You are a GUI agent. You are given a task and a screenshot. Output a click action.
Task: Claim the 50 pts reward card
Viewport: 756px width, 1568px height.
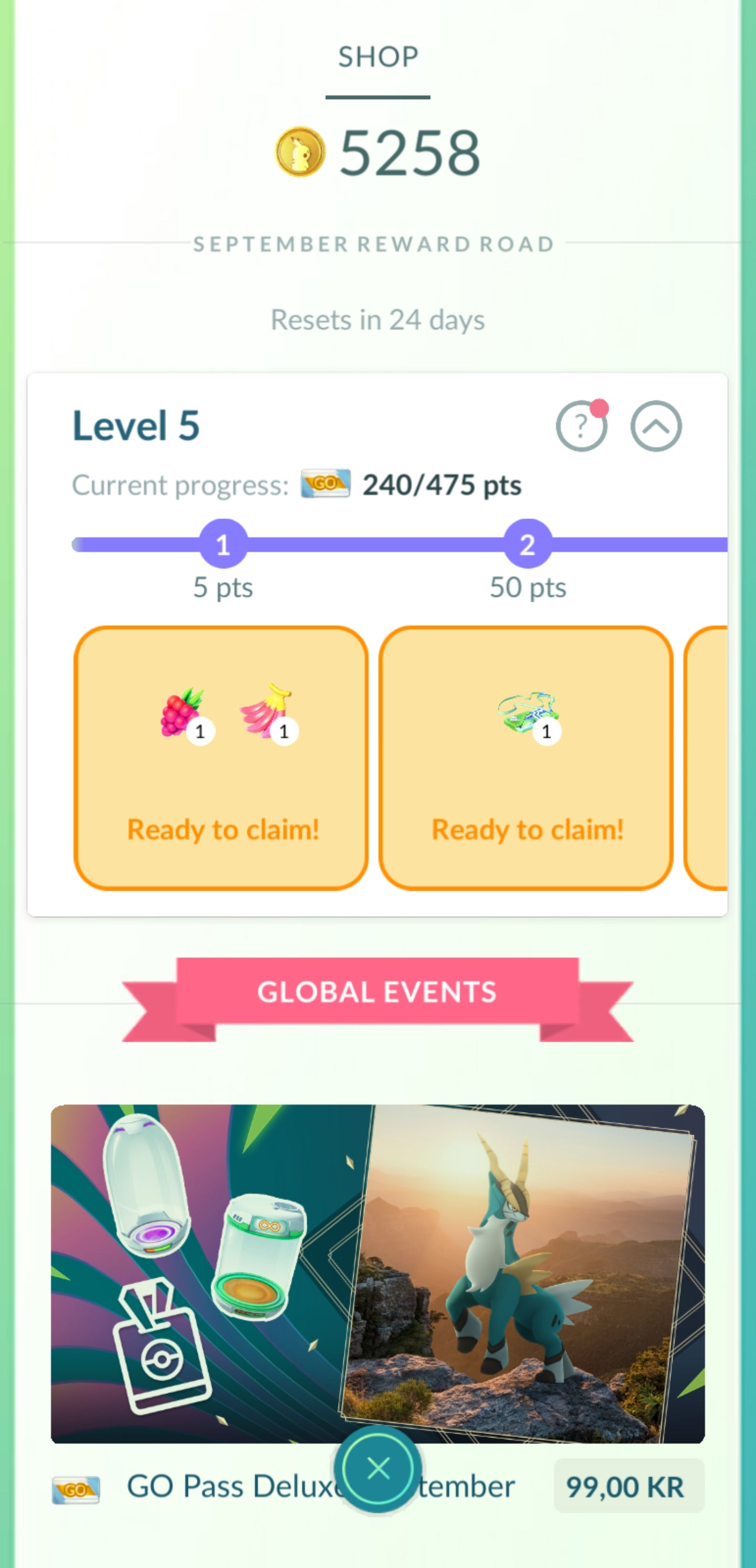click(x=526, y=758)
